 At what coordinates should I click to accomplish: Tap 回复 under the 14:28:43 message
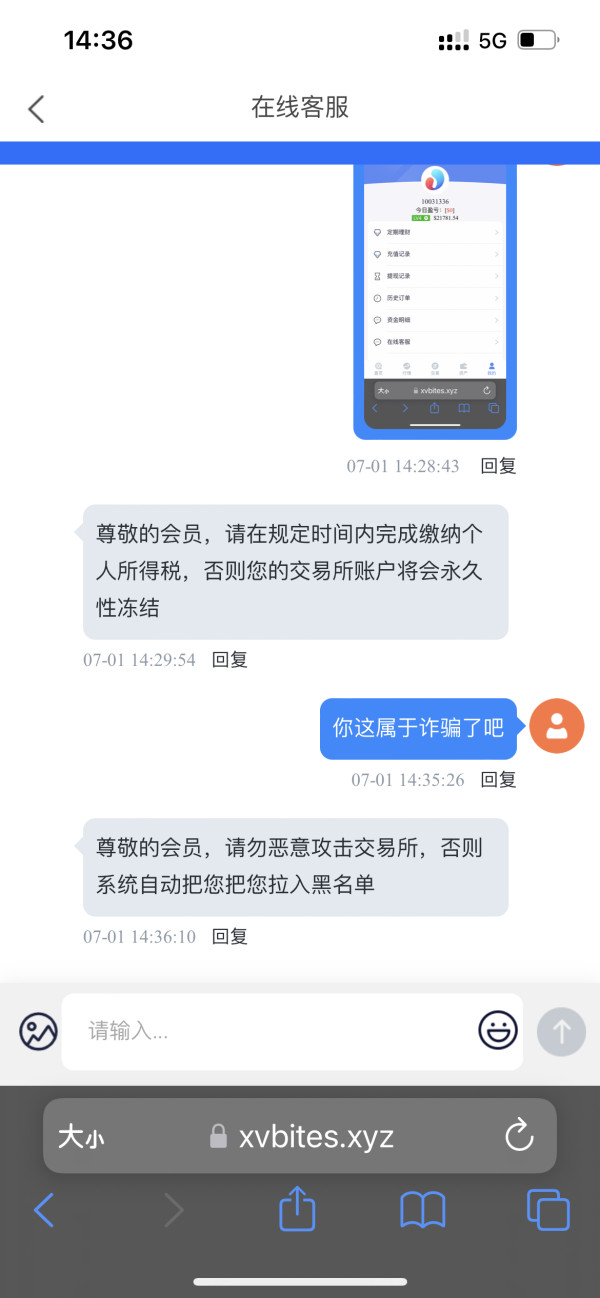coord(499,466)
